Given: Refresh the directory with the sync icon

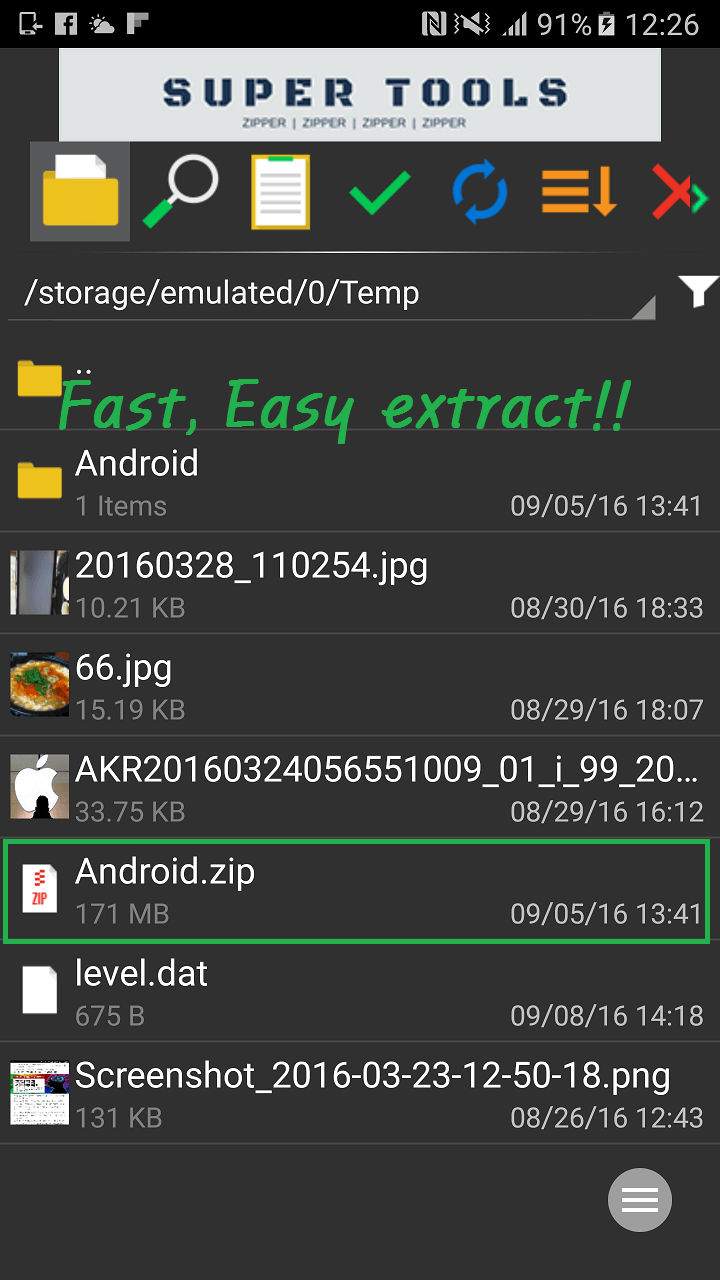Looking at the screenshot, I should [480, 191].
